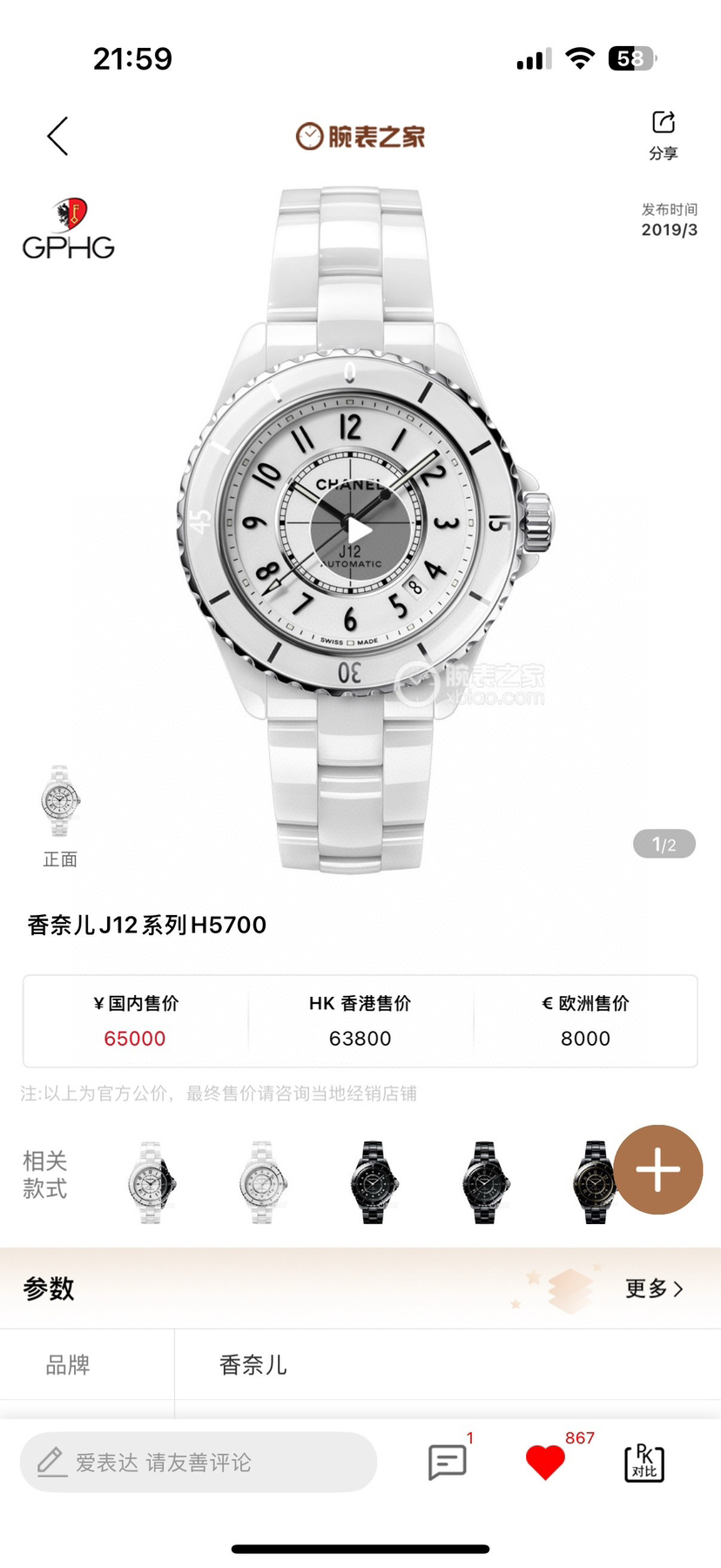Go back using the top-left arrow
The height and width of the screenshot is (1568, 721).
coord(57,137)
